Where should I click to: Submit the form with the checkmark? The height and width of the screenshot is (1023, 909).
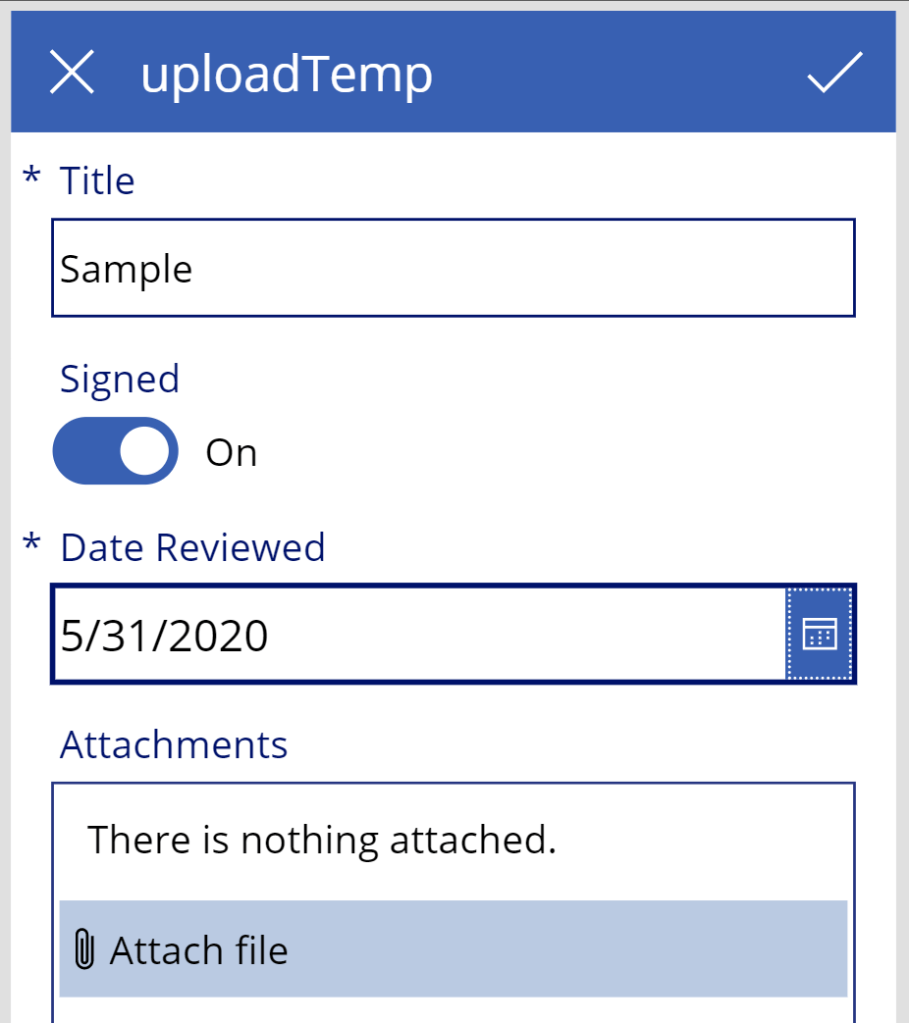[834, 74]
